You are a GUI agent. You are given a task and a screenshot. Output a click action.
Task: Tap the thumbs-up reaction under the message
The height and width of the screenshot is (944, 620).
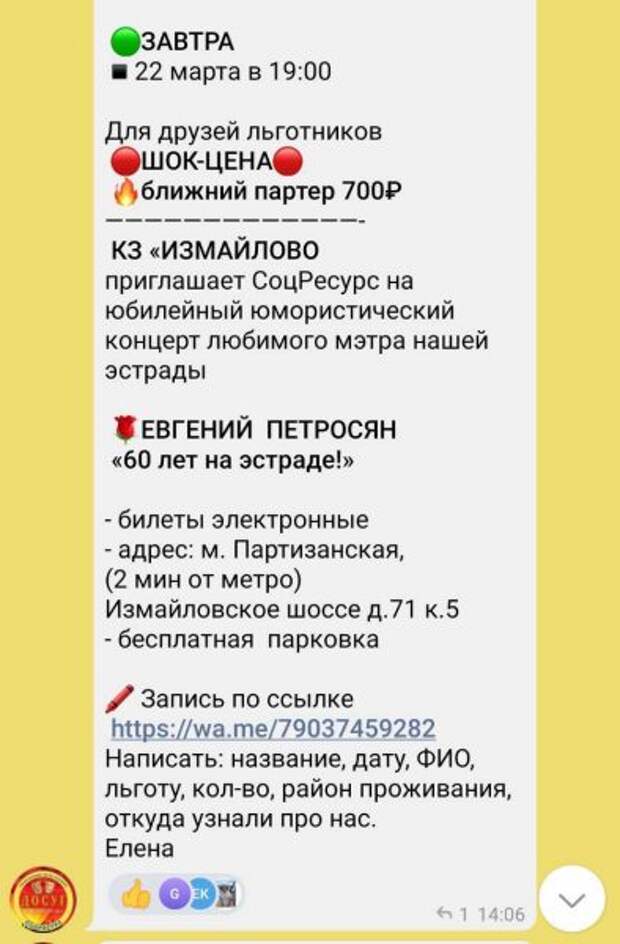(137, 895)
